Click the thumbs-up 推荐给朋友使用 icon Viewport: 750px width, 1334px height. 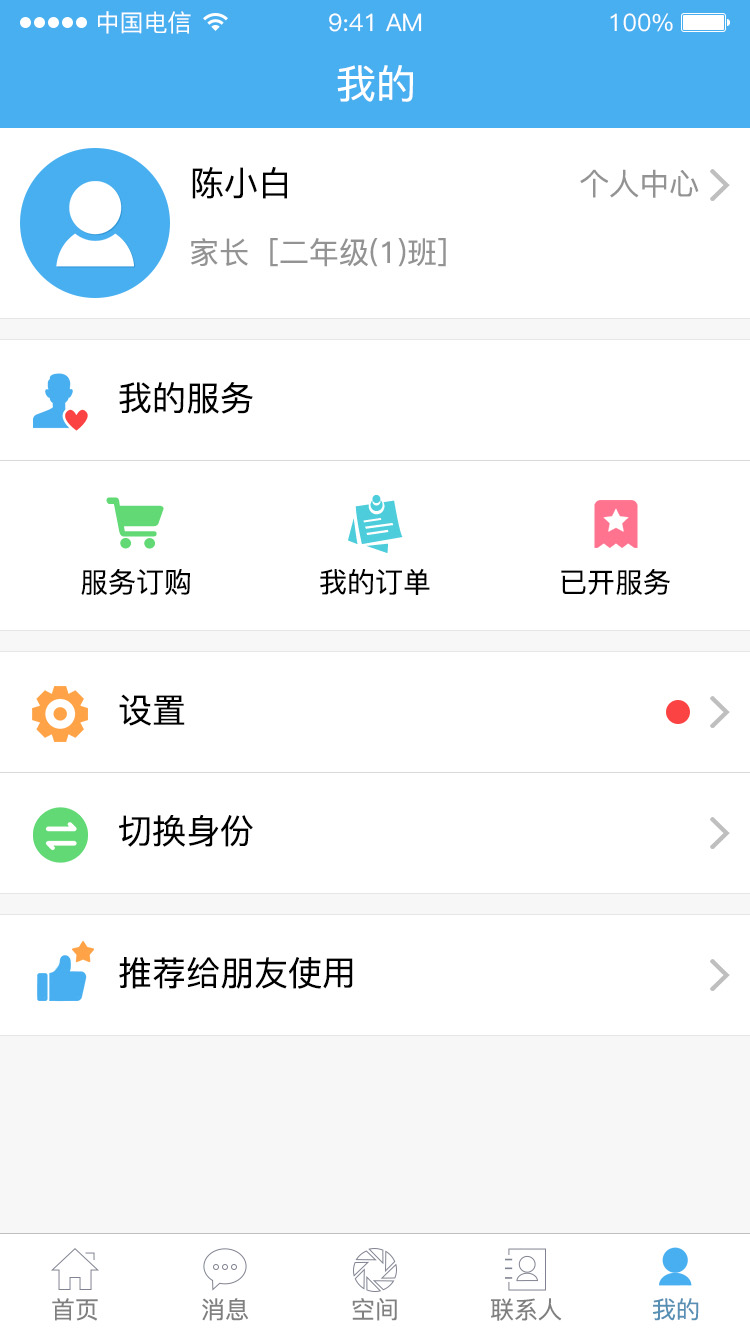62,972
